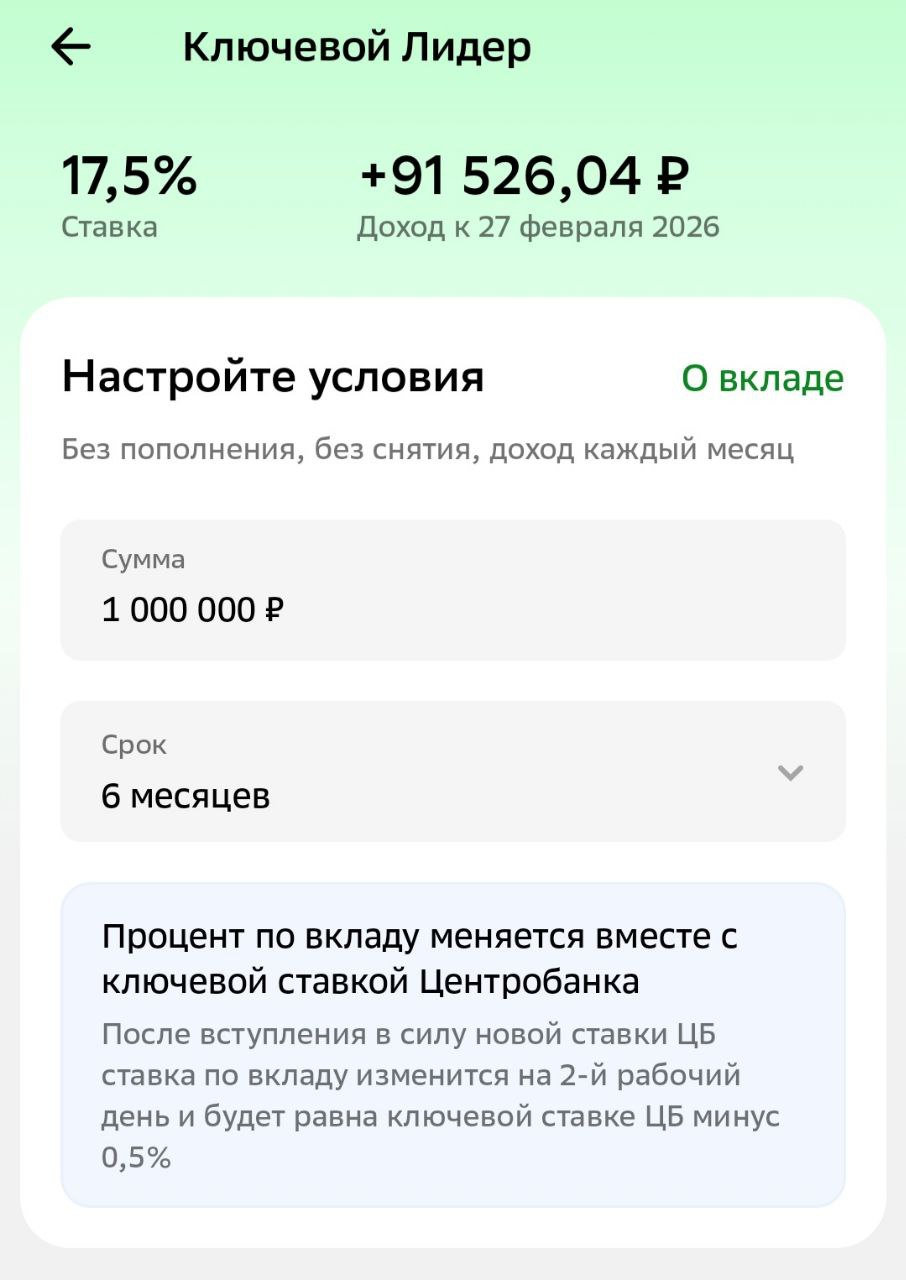The image size is (906, 1280).
Task: Go back with the arrow icon
Action: click(71, 47)
